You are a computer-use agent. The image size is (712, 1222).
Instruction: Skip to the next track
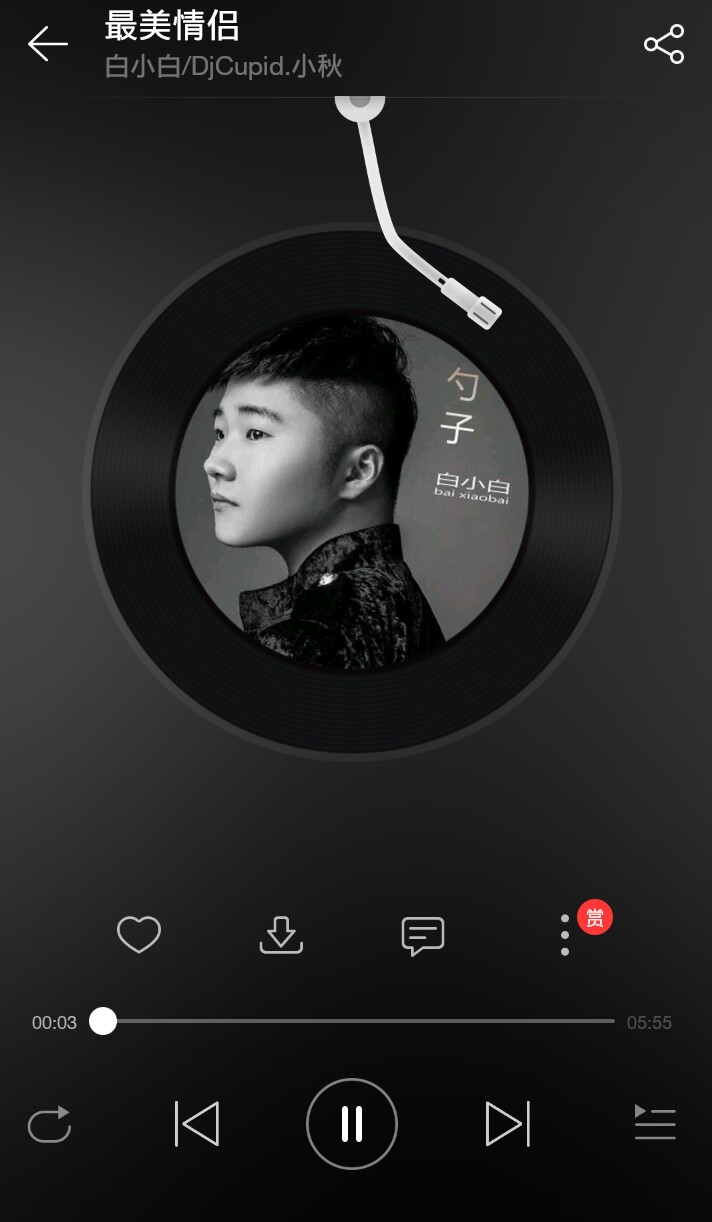507,1124
